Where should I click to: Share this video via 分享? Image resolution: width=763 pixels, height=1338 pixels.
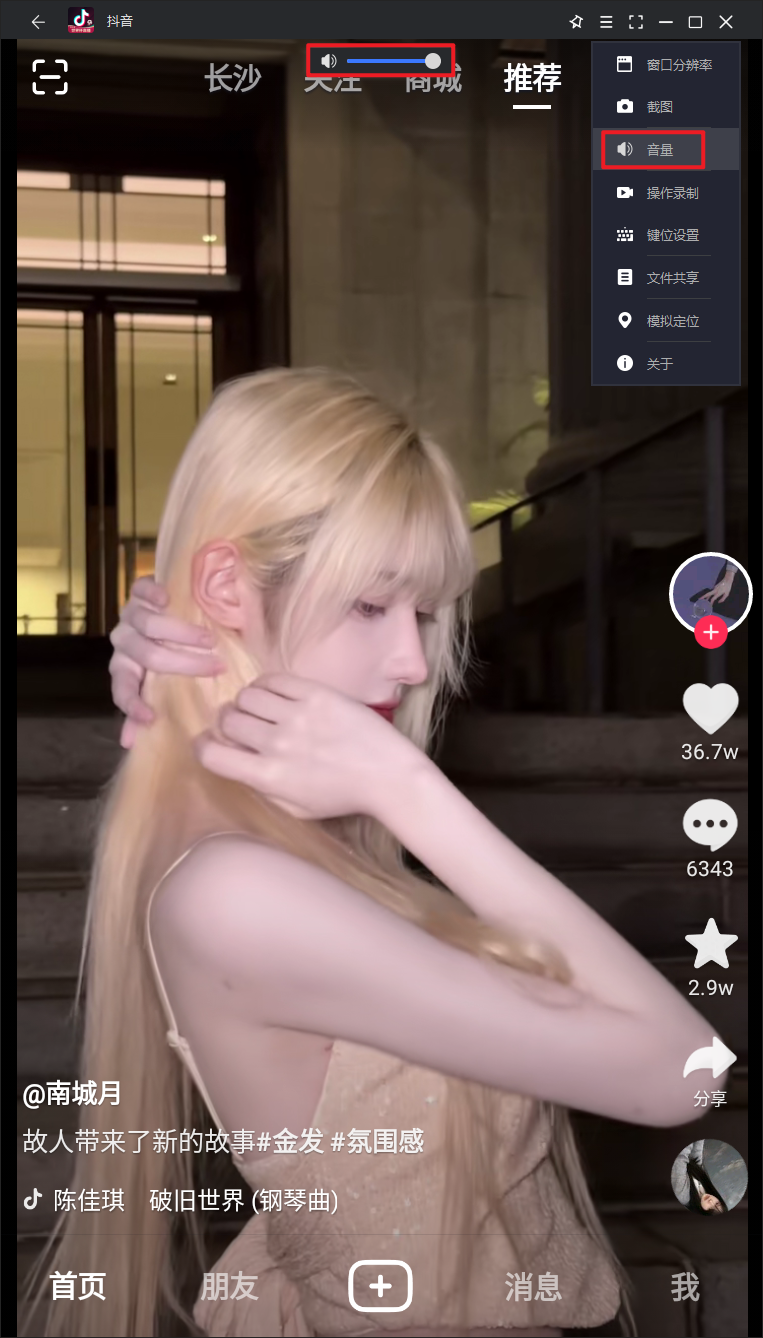point(710,1065)
